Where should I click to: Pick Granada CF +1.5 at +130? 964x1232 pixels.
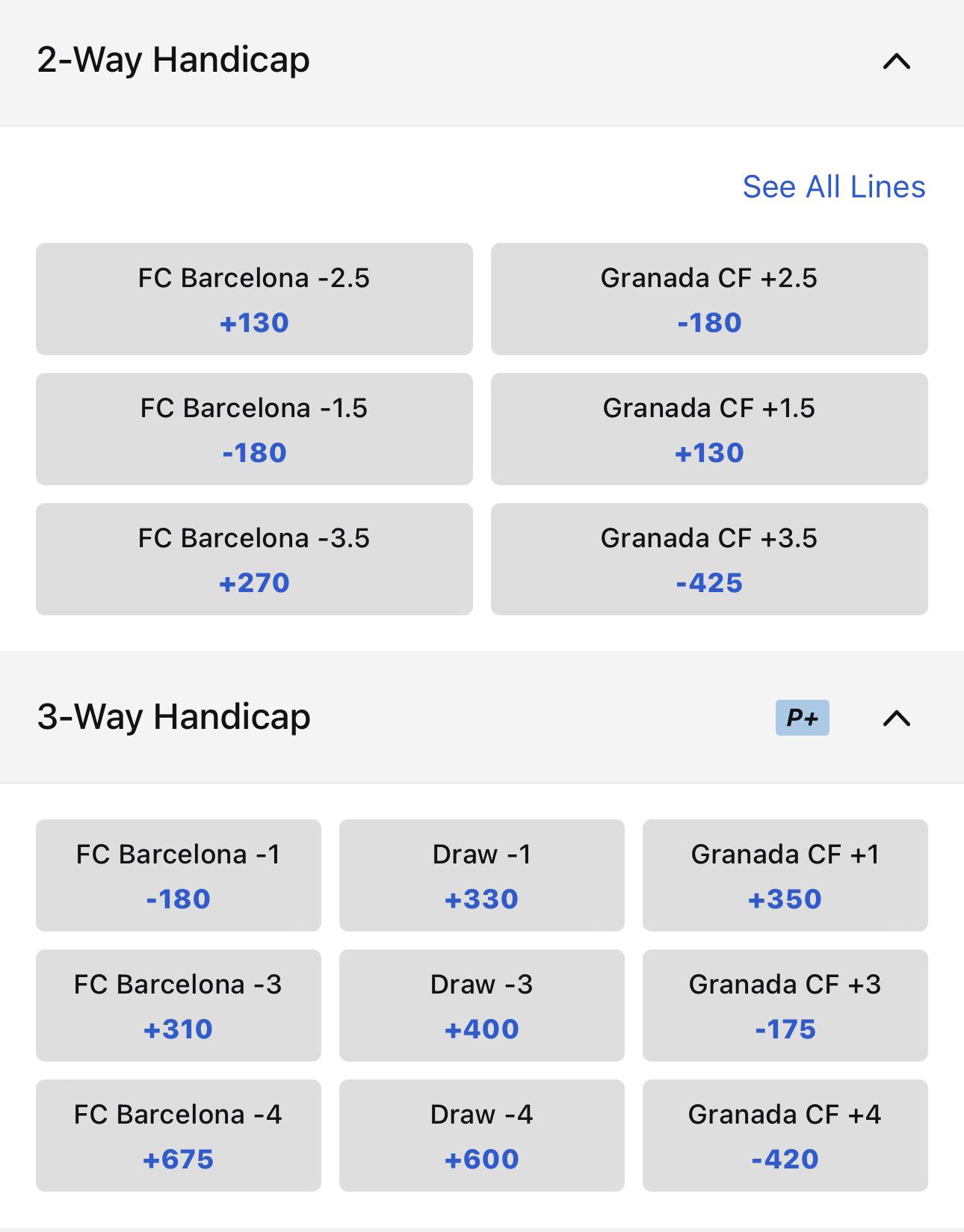(710, 428)
